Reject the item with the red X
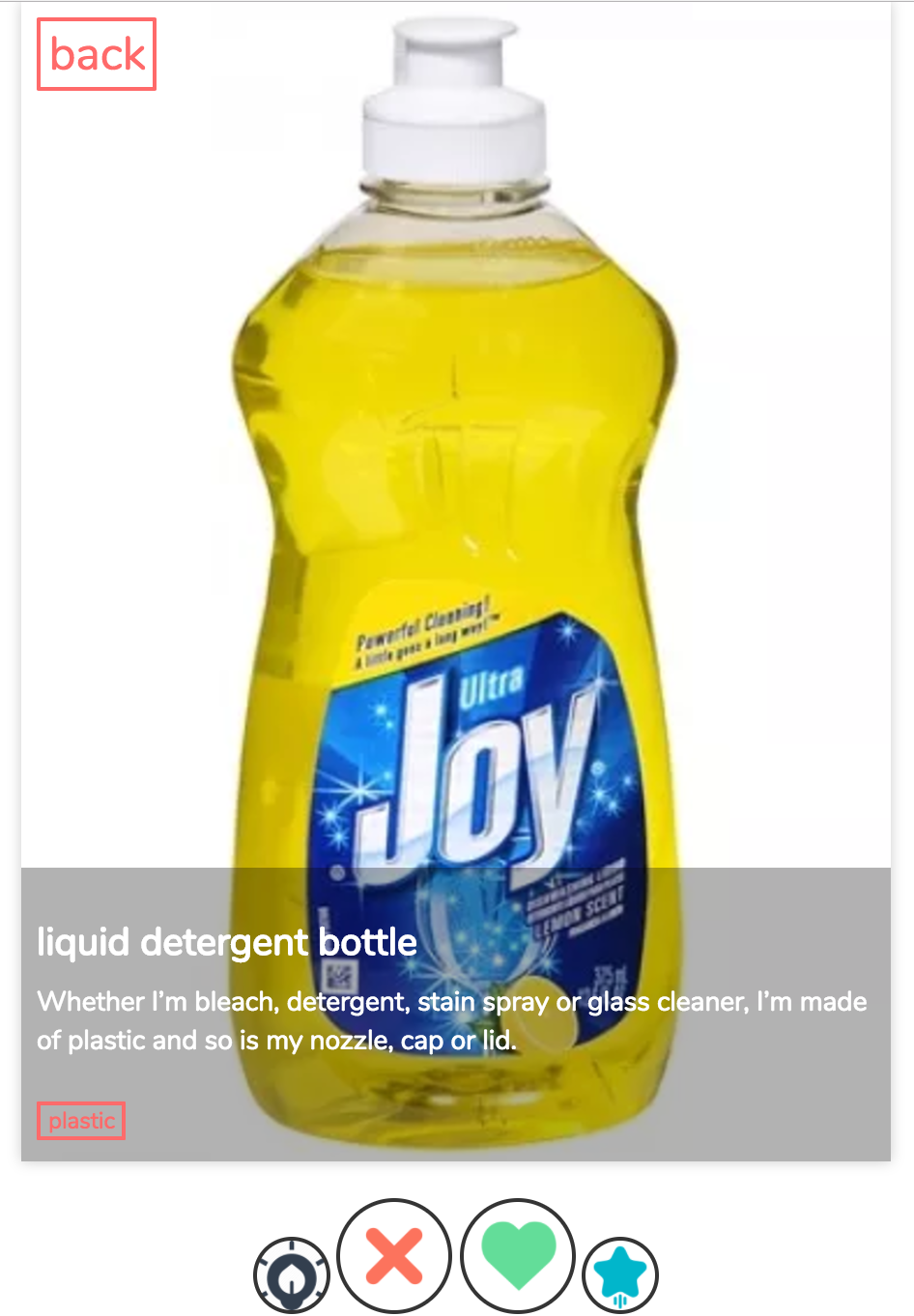914x1316 pixels. [394, 1256]
